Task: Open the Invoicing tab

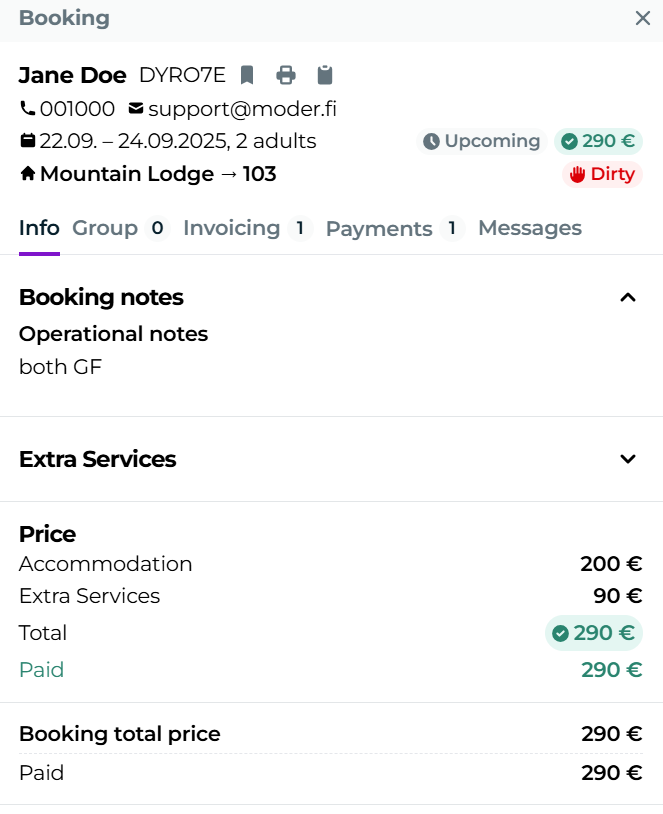Action: [x=245, y=228]
